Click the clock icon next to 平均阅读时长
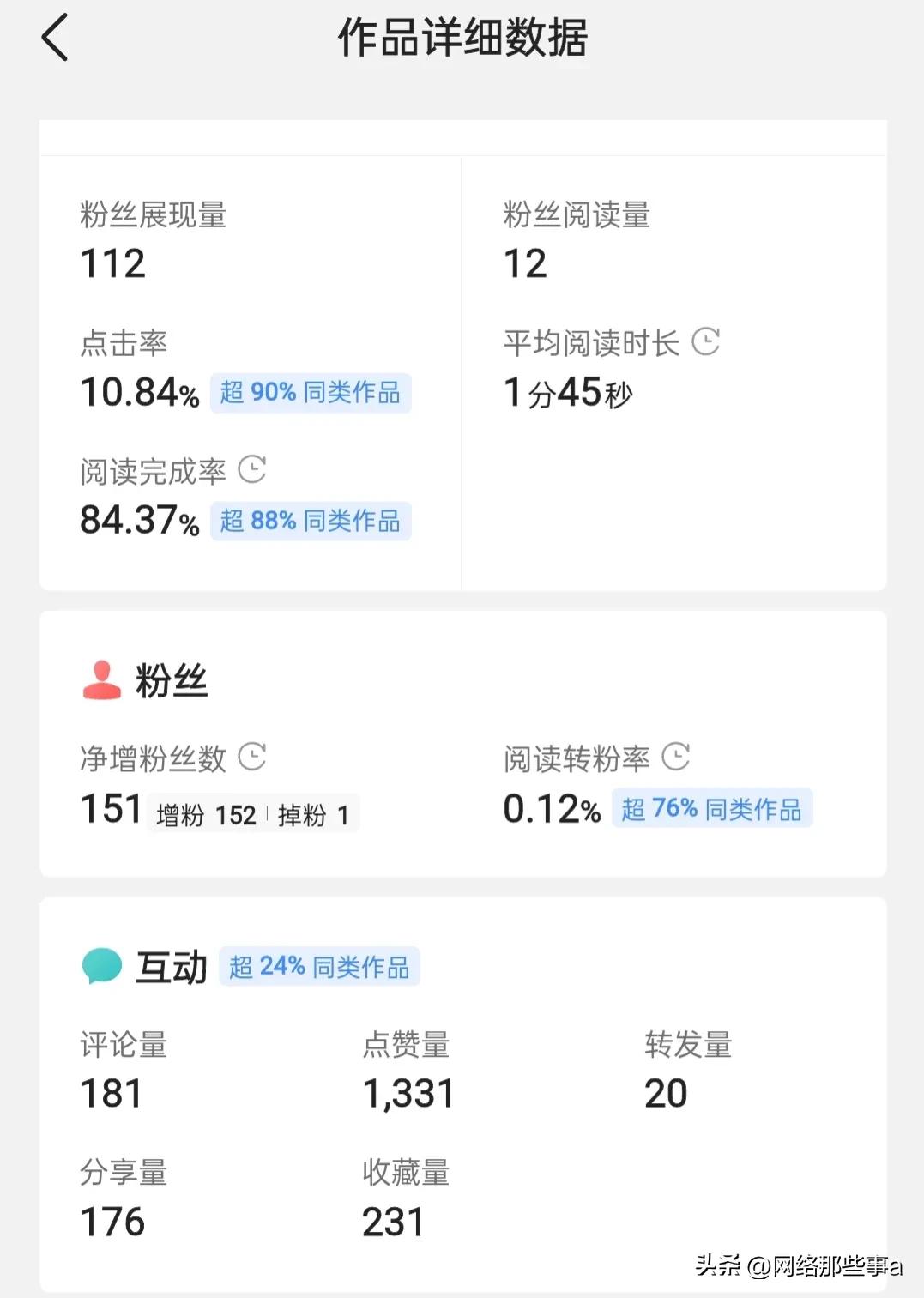Viewport: 924px width, 1298px height. (707, 342)
